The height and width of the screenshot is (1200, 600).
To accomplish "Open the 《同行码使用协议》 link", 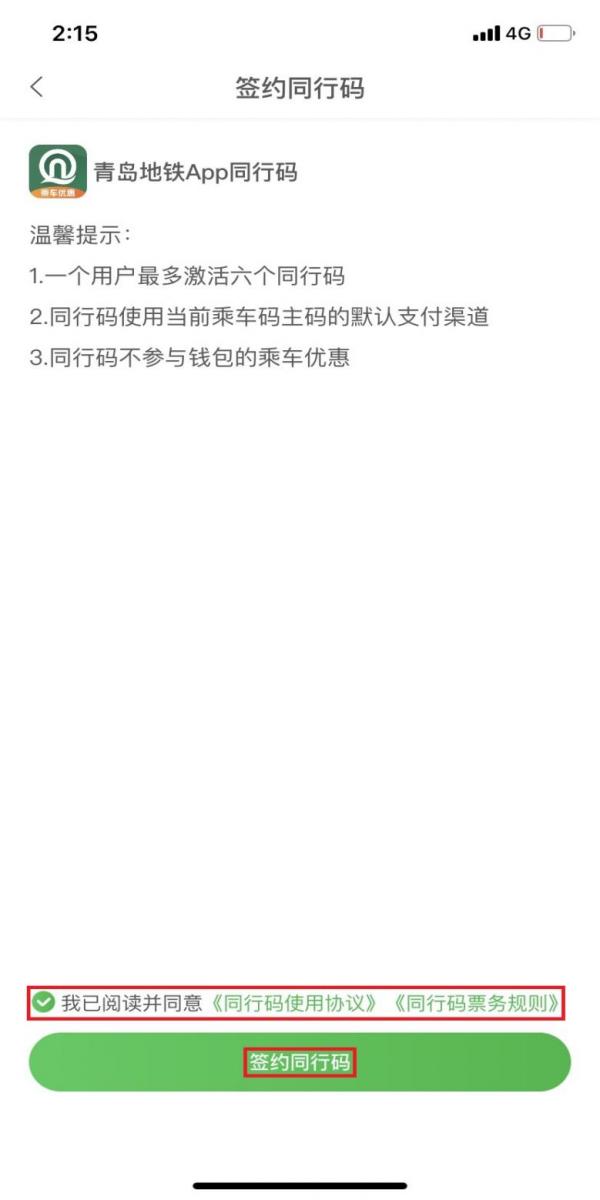I will click(x=295, y=1002).
